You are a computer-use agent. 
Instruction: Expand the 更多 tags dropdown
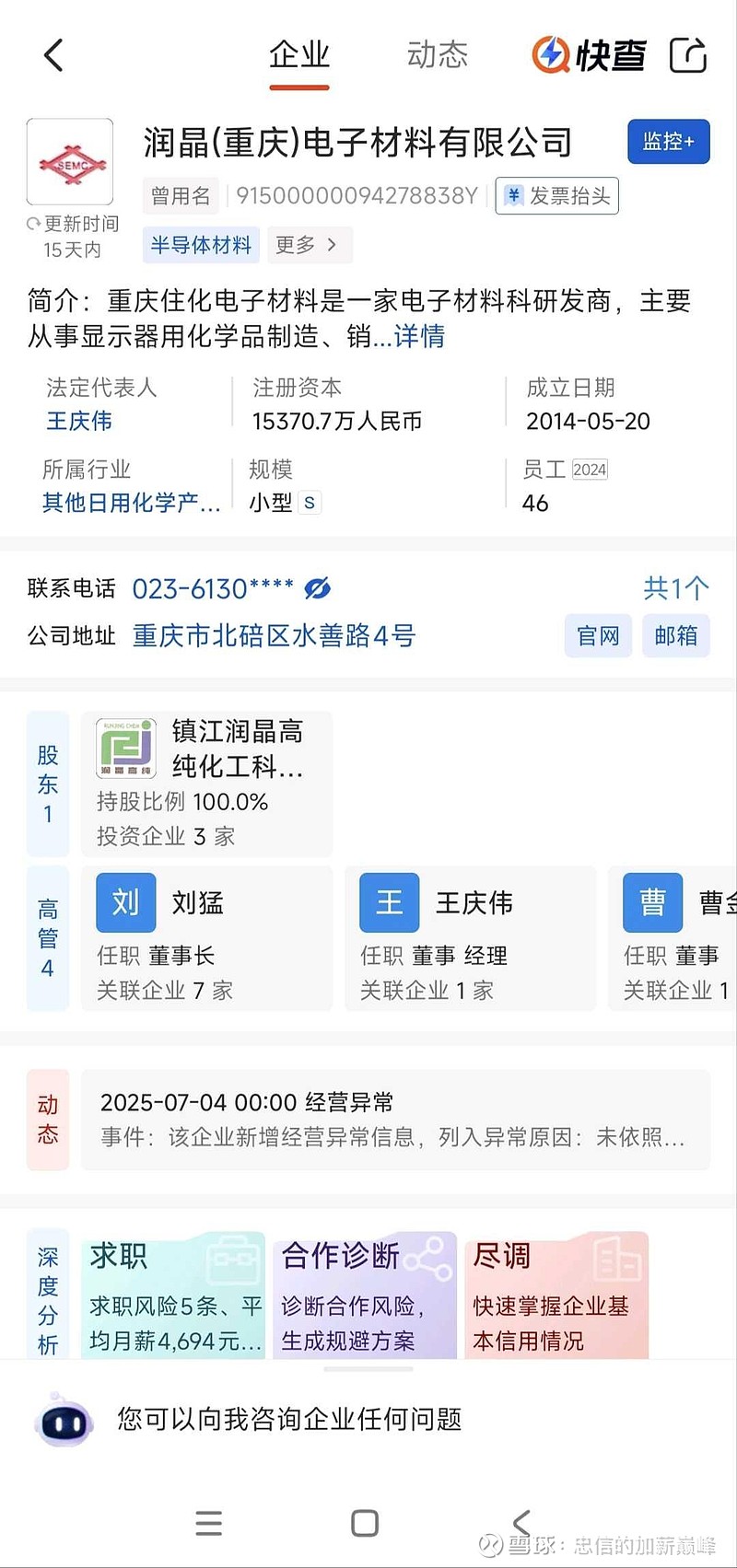point(310,245)
